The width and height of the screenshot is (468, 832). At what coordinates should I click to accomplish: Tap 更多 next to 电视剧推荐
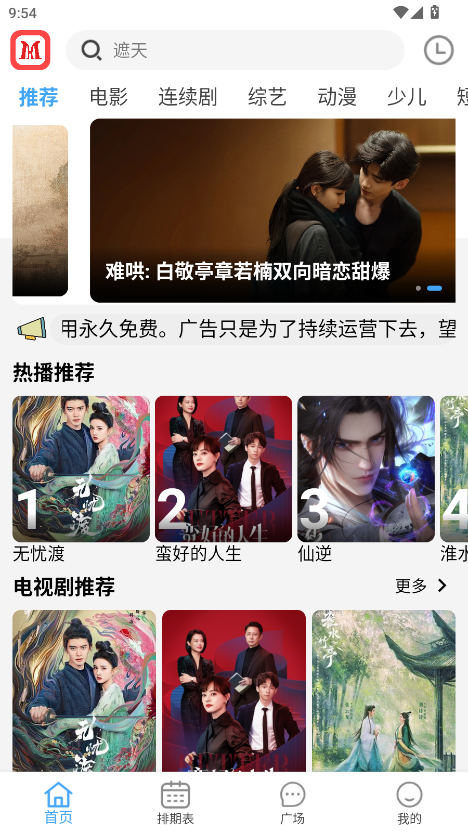(422, 586)
